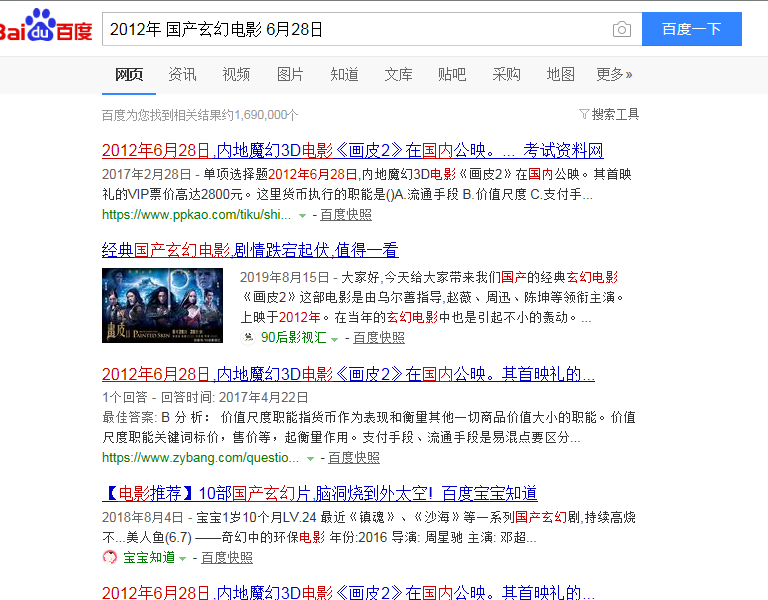Open the 考试资料网 result about 画皮2

click(x=352, y=151)
